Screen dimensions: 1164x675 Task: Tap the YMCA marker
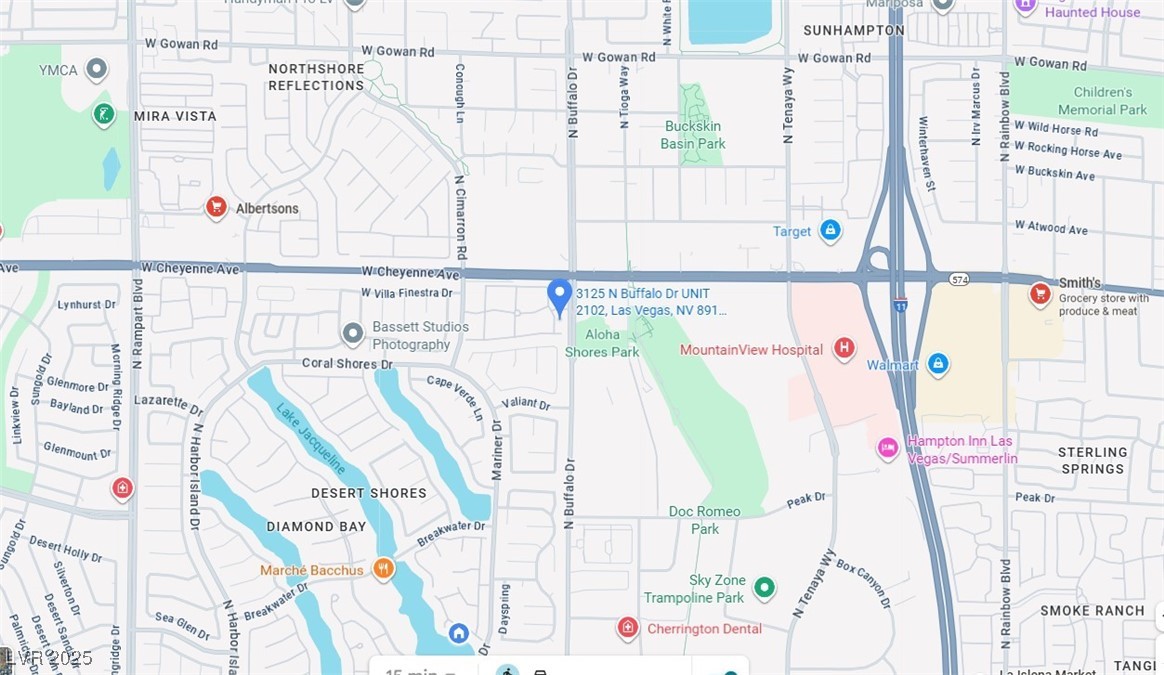[x=97, y=69]
